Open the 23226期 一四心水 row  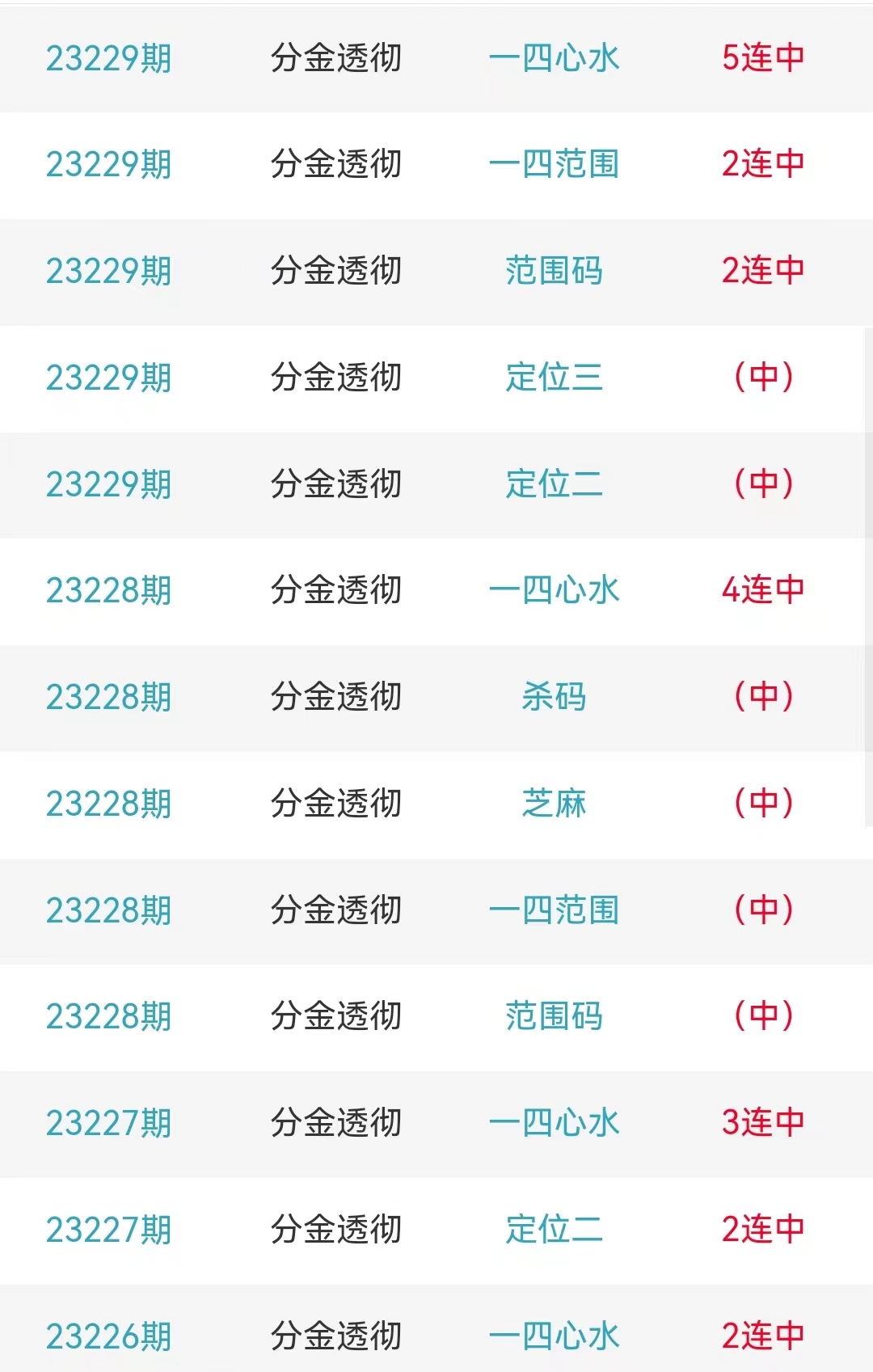tap(554, 1336)
